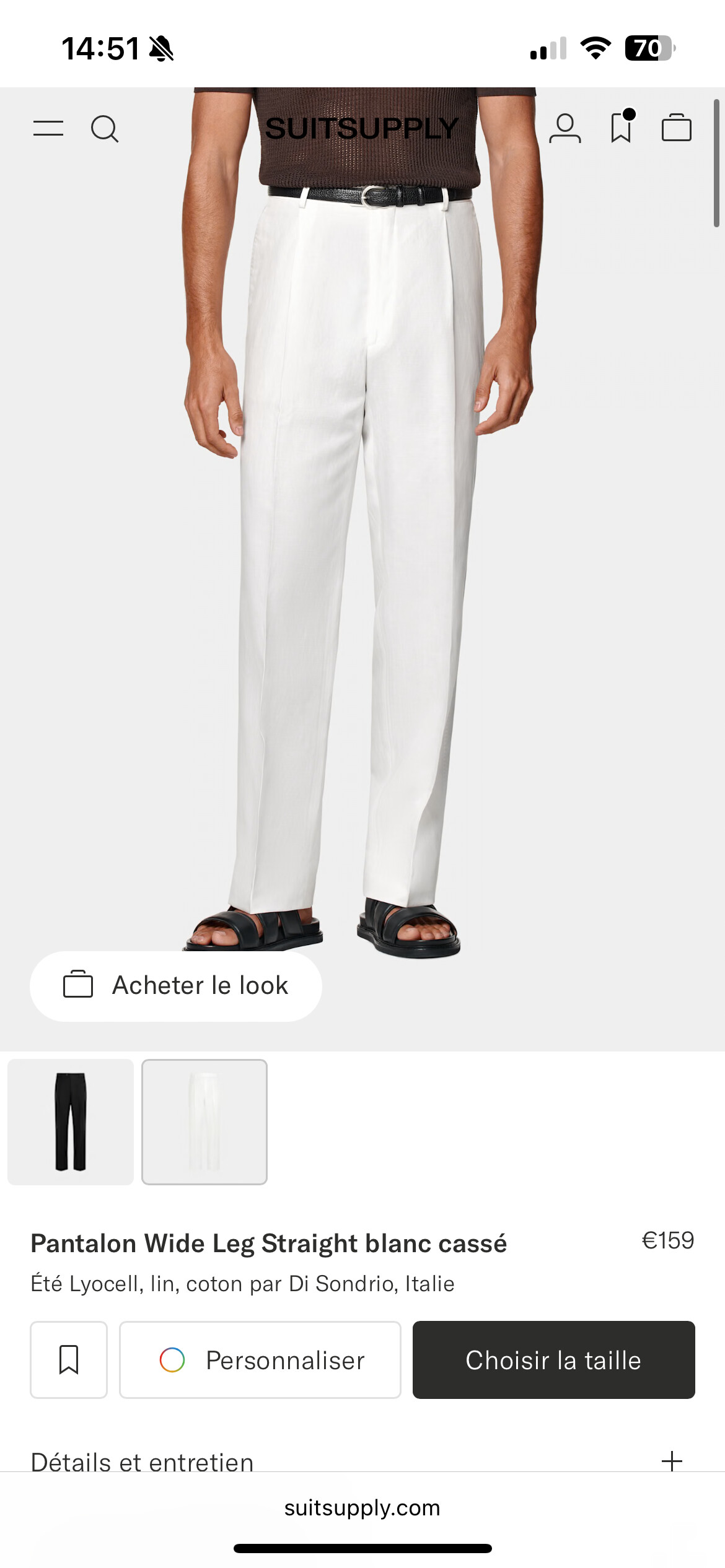Expand Détails et entretien section

[362, 1461]
